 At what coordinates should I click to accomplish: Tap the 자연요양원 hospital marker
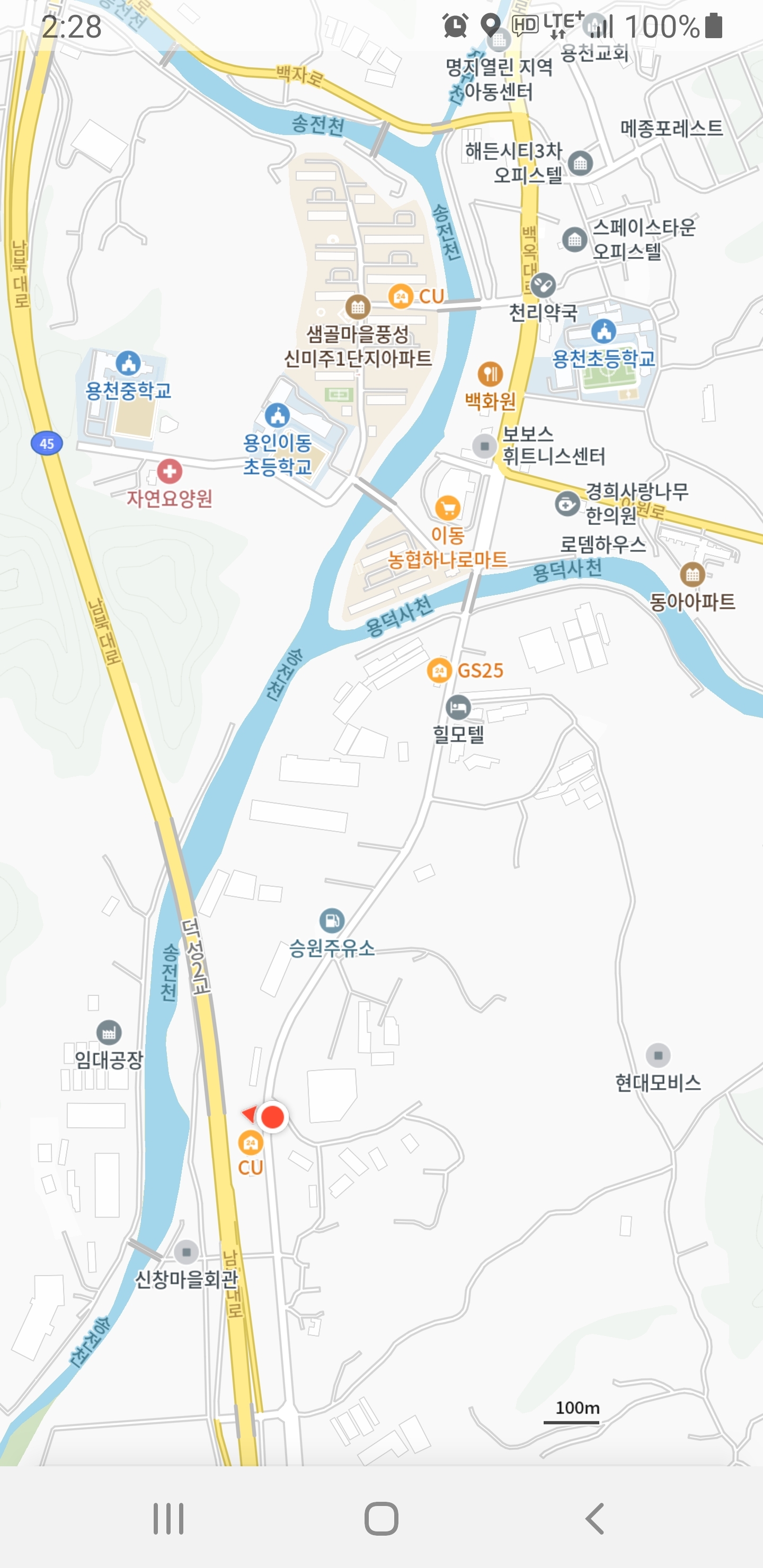169,471
